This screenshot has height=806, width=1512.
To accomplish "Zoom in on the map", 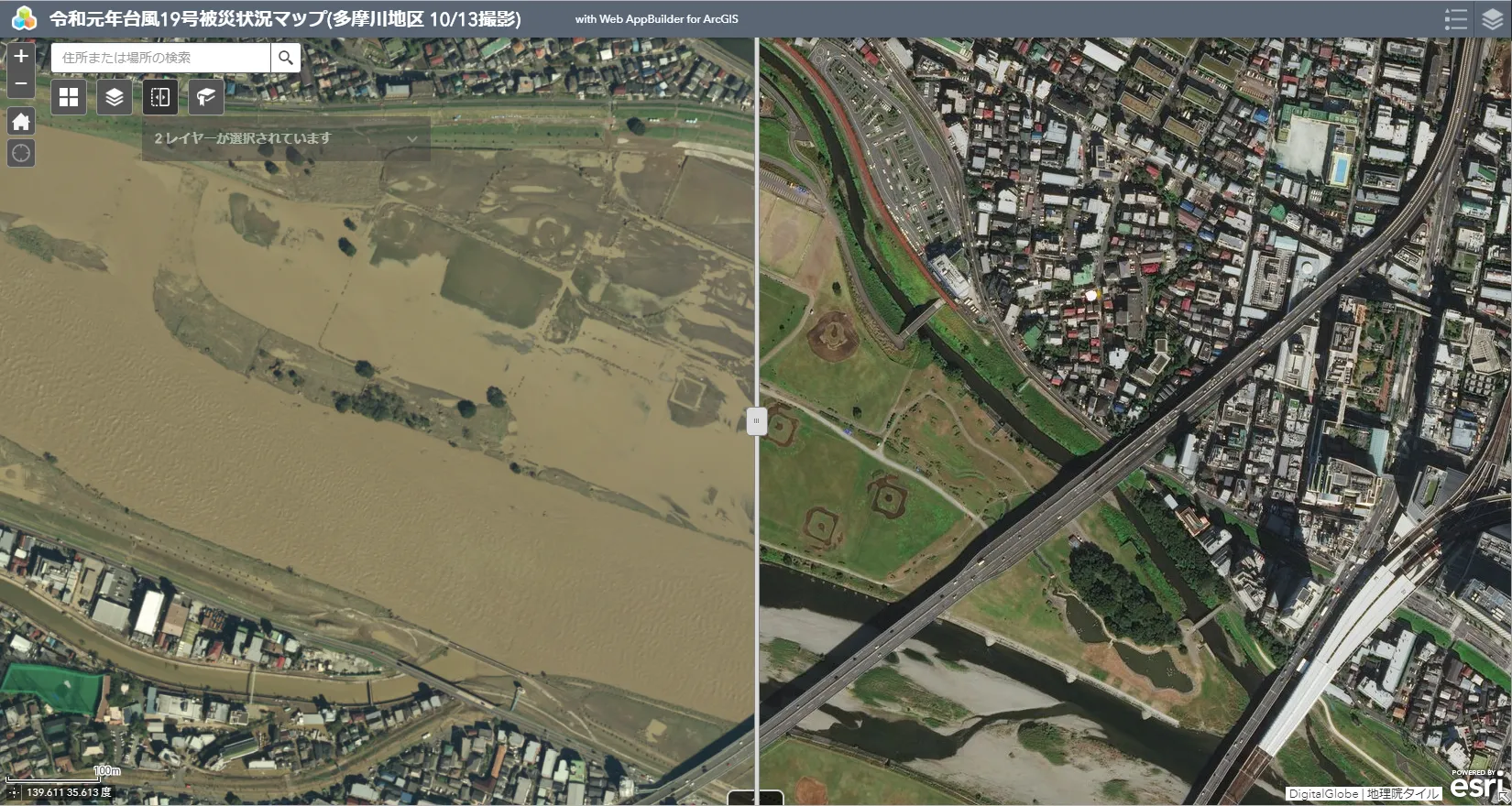I will click(21, 56).
